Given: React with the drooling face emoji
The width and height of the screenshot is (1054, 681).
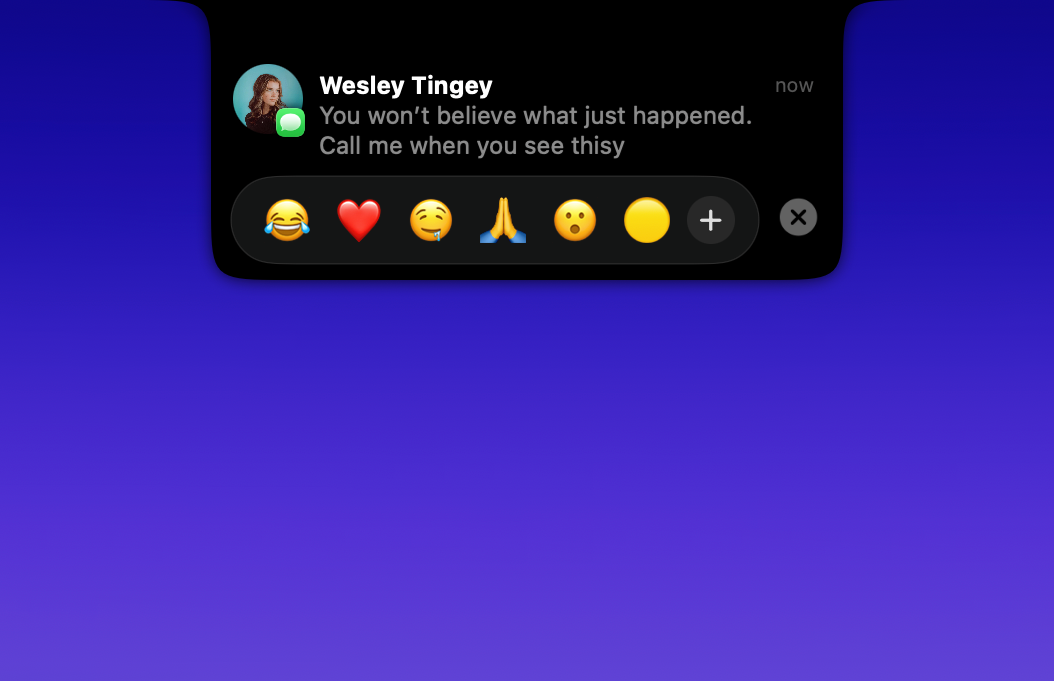Looking at the screenshot, I should 431,220.
